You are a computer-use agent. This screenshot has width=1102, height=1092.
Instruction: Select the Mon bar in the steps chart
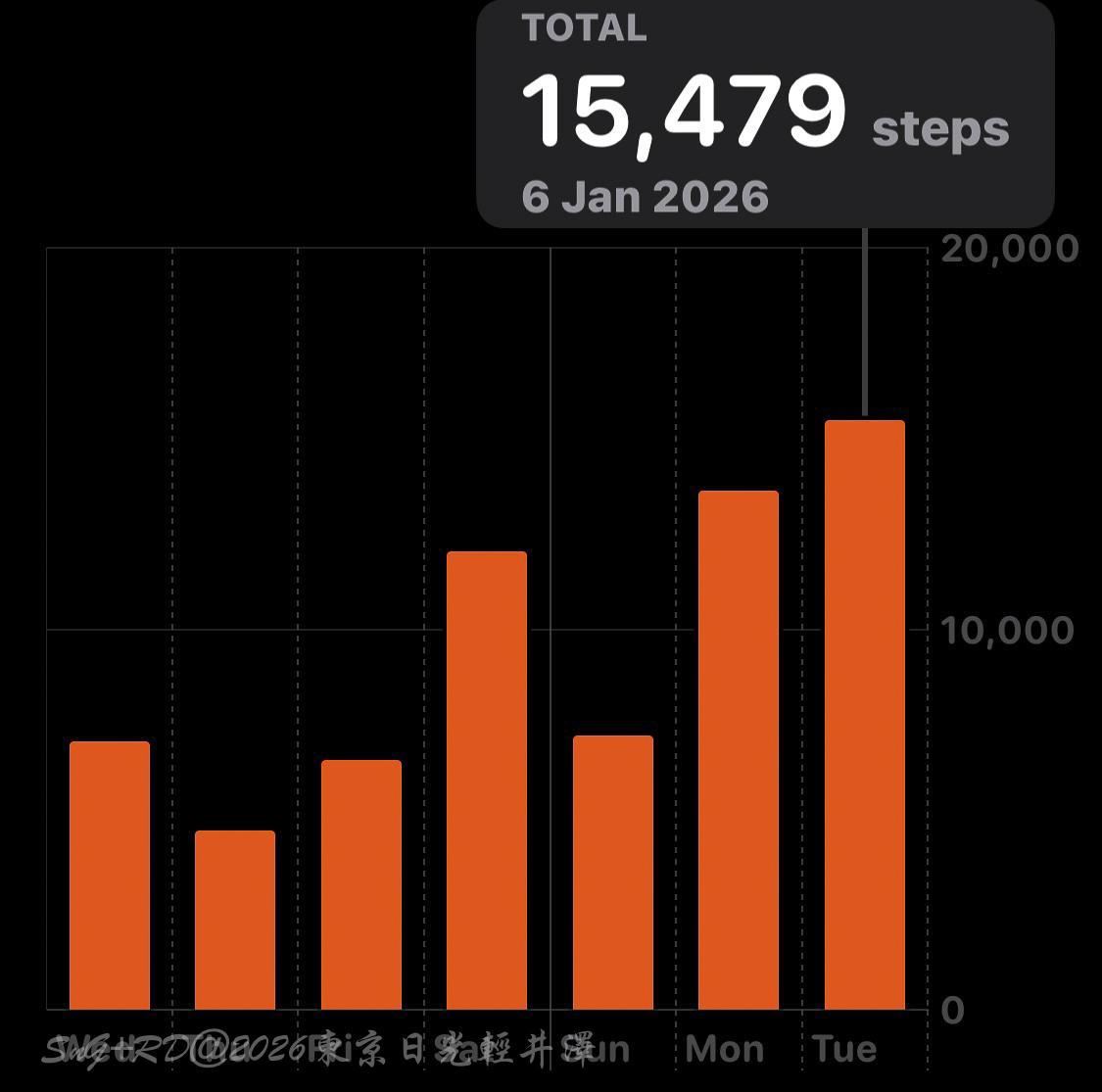point(739,750)
